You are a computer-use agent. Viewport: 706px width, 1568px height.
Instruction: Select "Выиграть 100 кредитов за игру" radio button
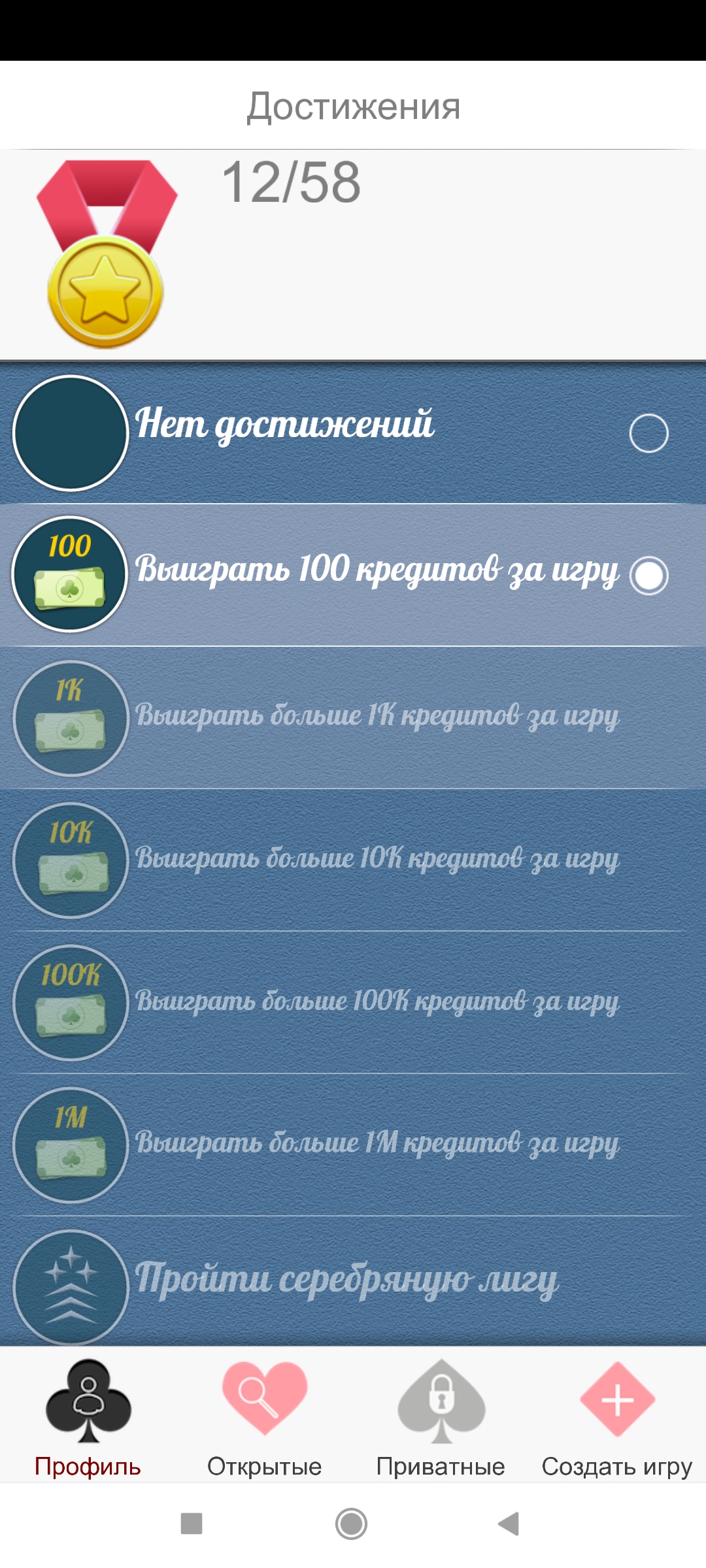tap(648, 576)
